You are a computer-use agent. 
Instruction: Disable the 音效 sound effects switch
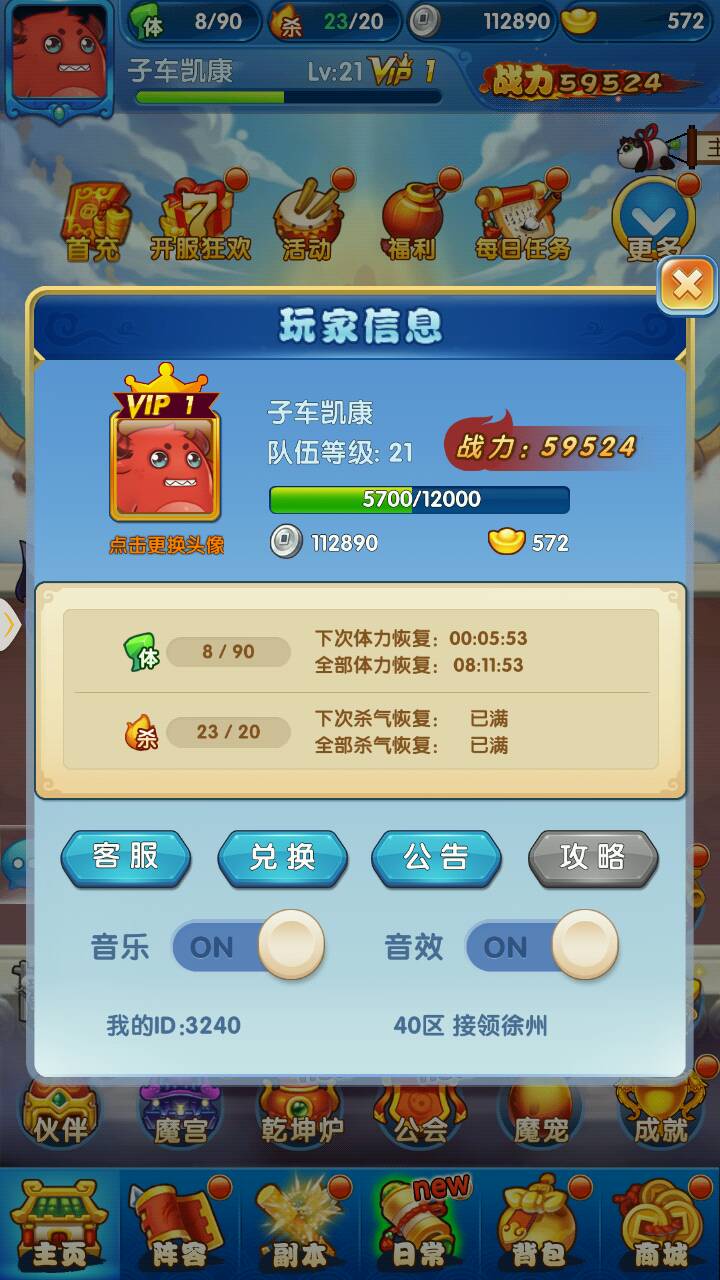[542, 945]
